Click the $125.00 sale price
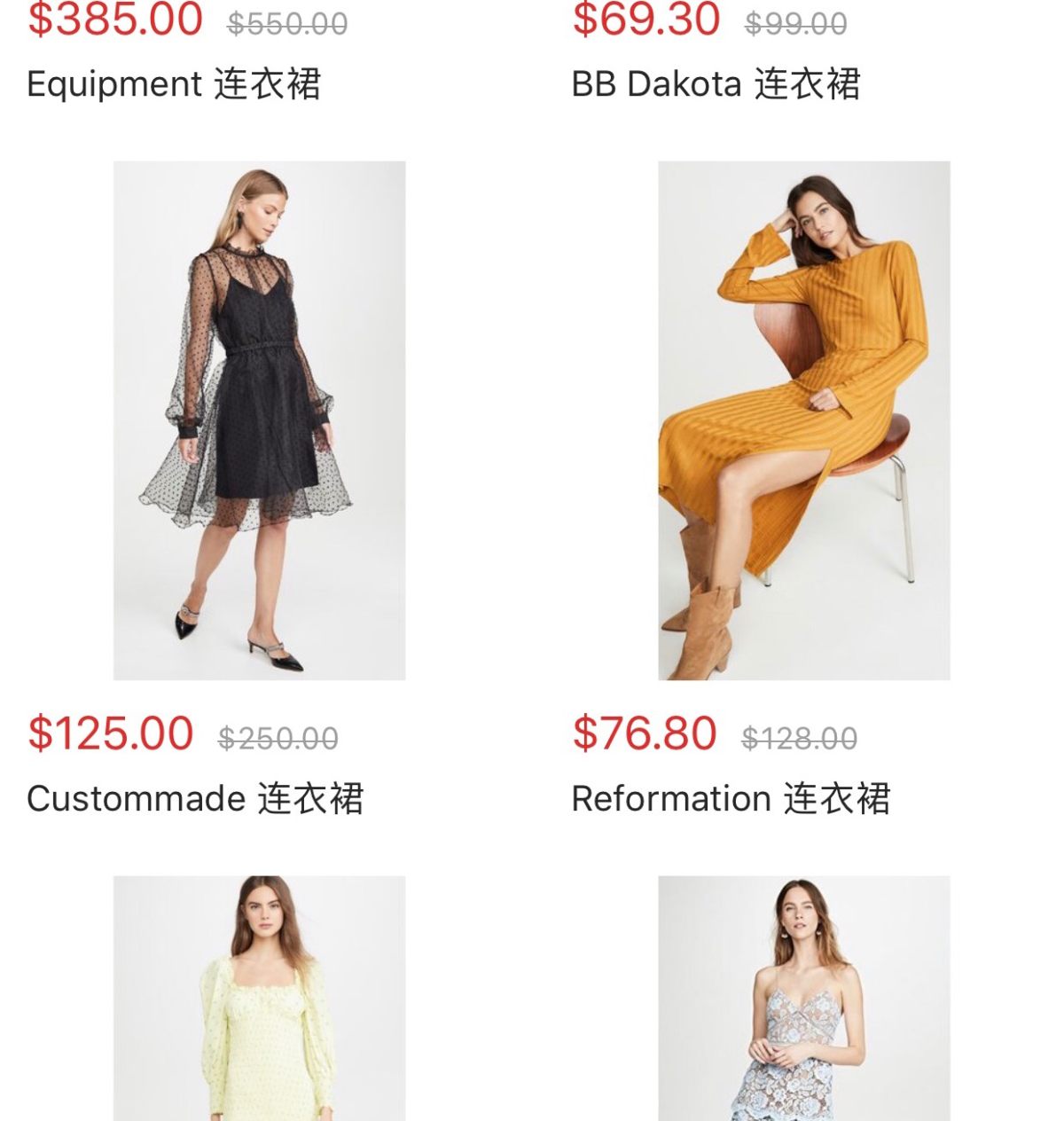This screenshot has width=1064, height=1121. click(x=111, y=734)
